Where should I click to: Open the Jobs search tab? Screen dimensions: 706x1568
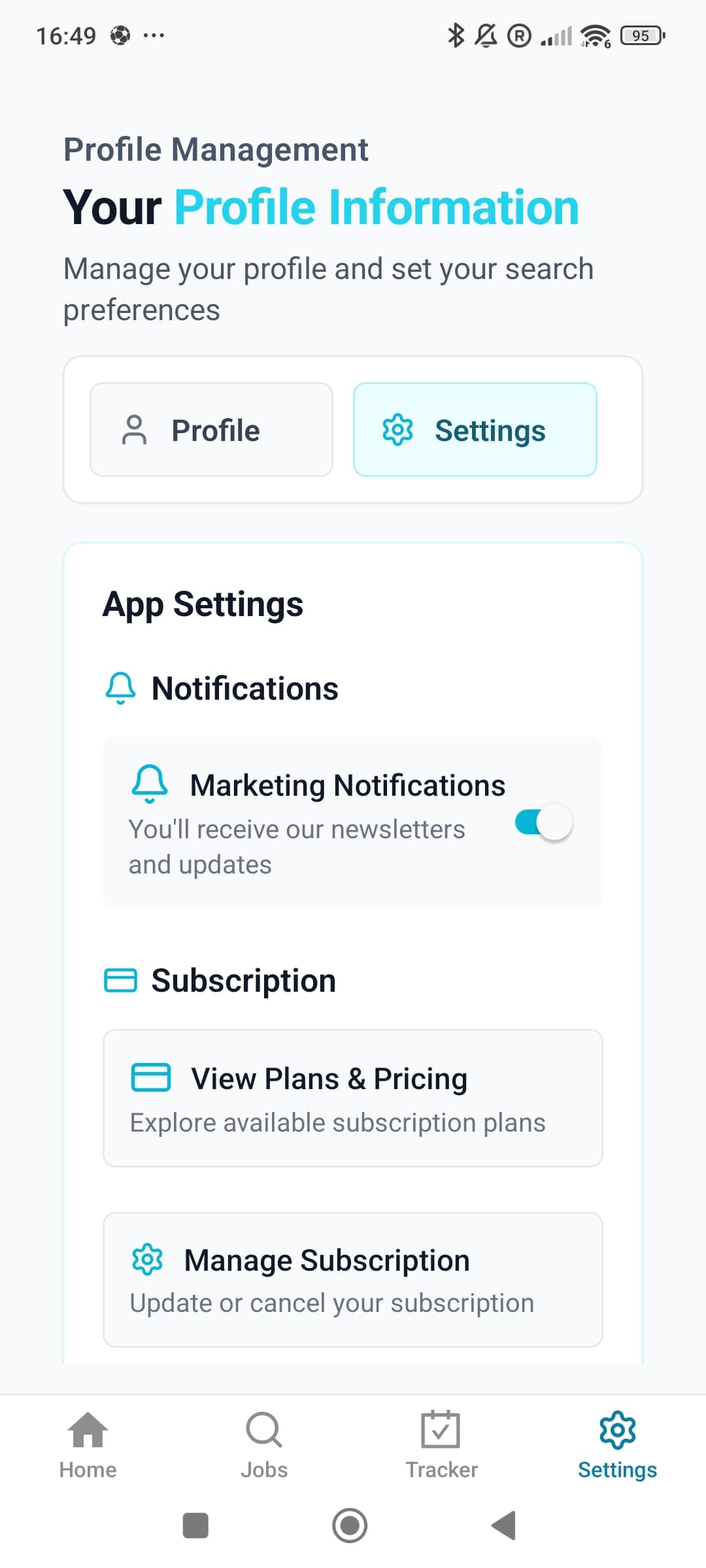click(x=264, y=1445)
